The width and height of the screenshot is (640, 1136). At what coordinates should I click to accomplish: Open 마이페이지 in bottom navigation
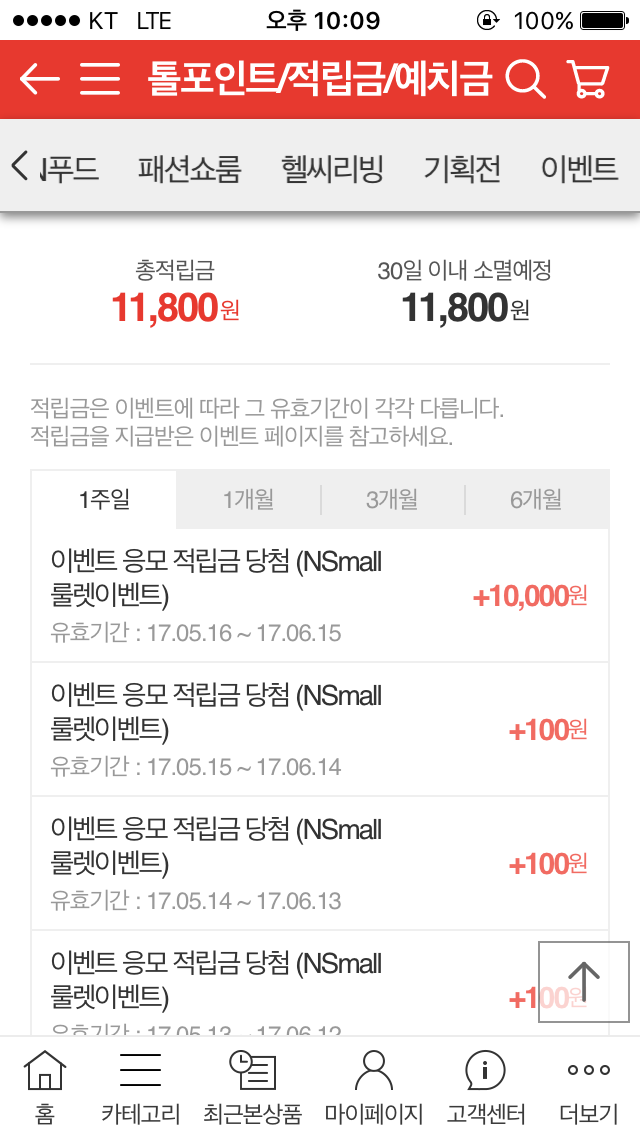(x=373, y=1087)
